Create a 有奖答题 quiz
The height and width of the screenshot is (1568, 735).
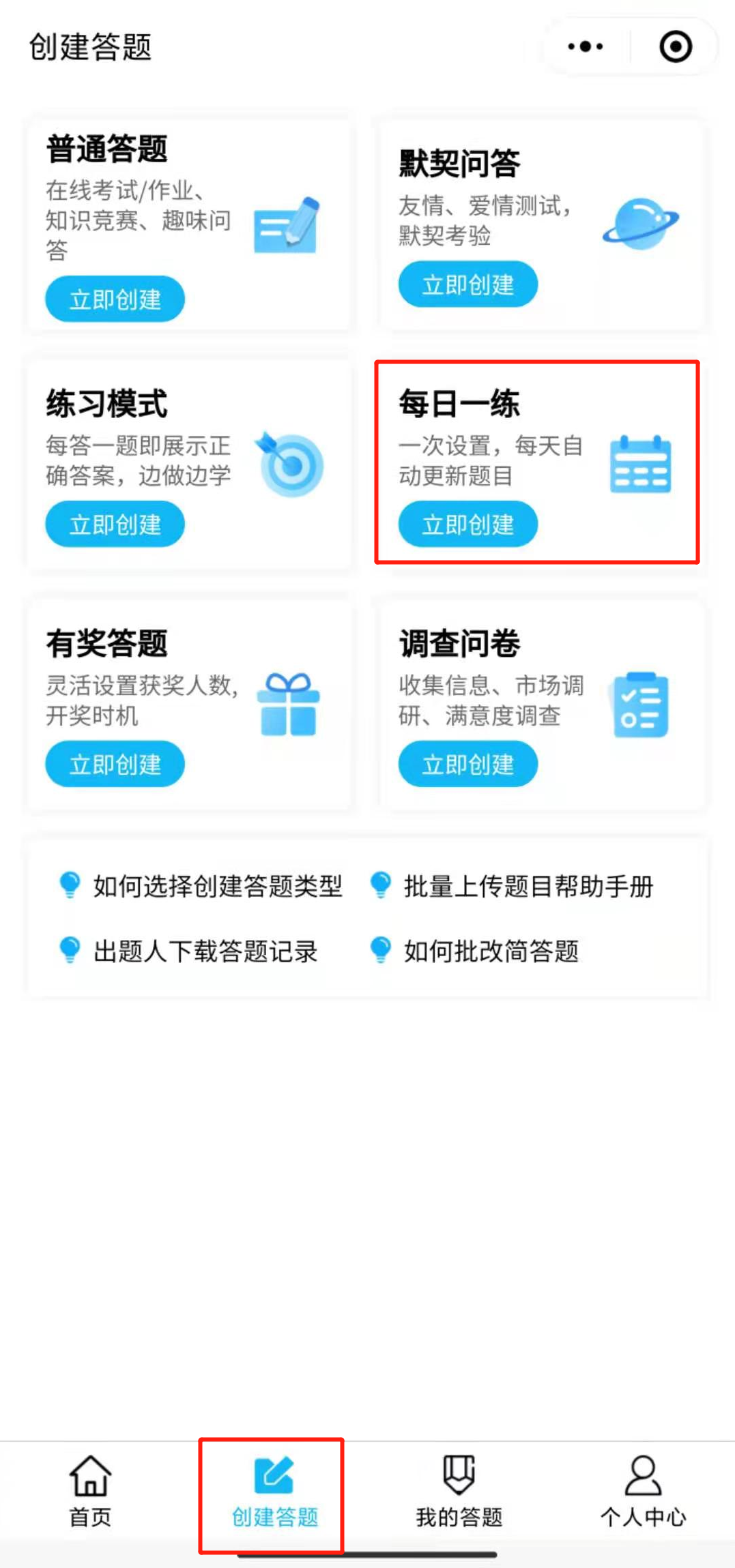tap(115, 764)
